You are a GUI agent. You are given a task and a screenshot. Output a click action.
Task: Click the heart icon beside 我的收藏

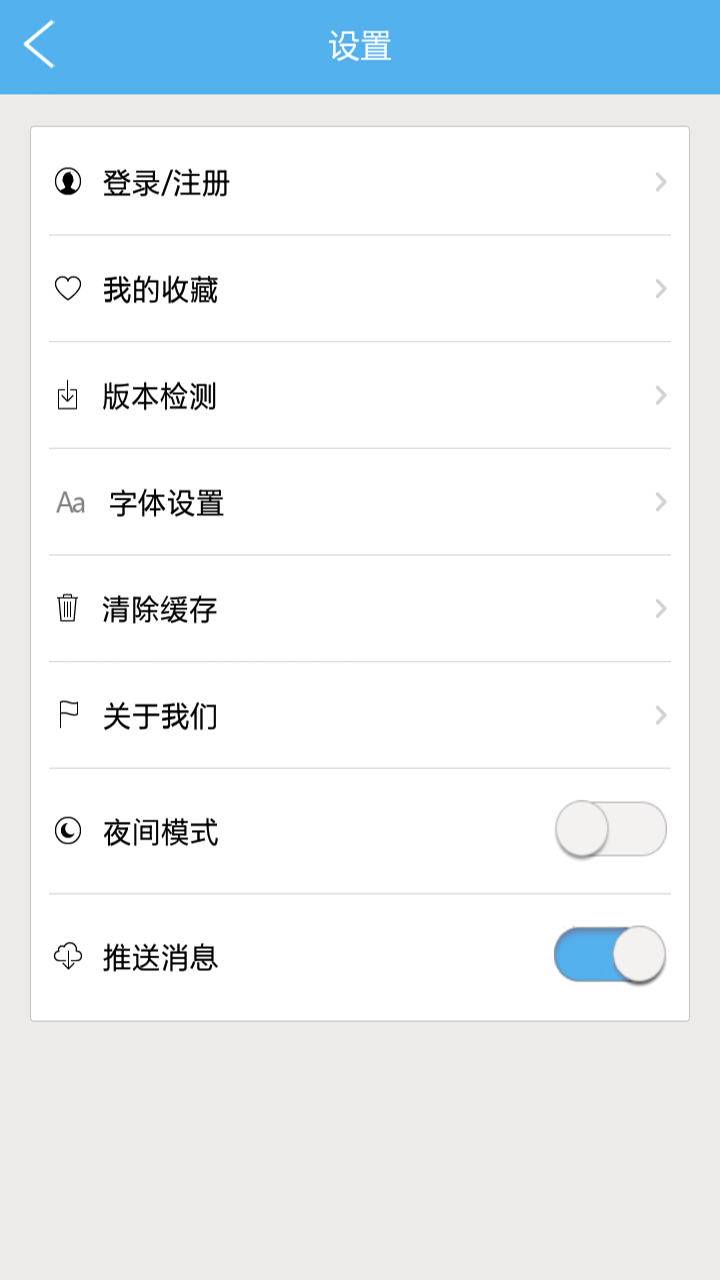coord(68,289)
